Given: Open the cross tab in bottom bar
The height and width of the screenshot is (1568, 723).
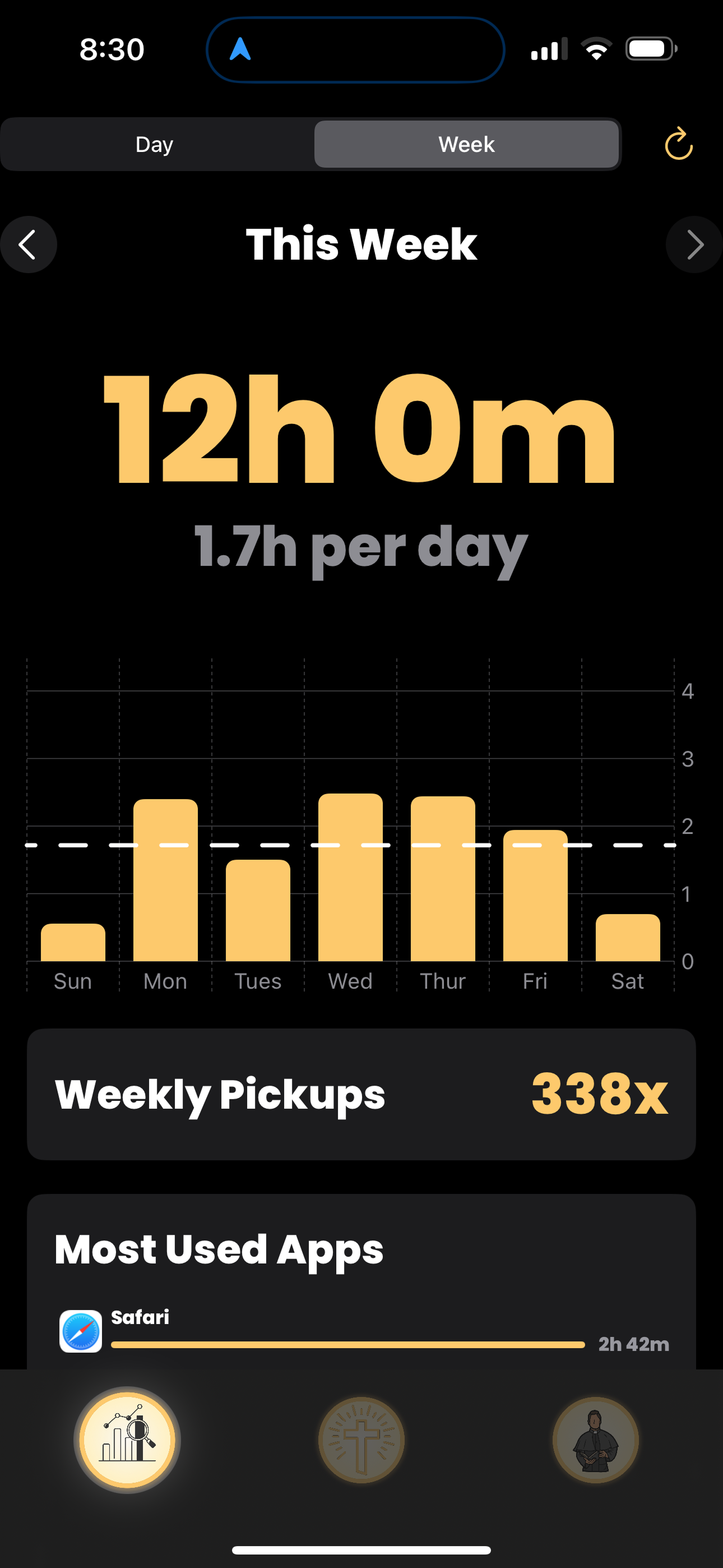Looking at the screenshot, I should coord(361,1440).
